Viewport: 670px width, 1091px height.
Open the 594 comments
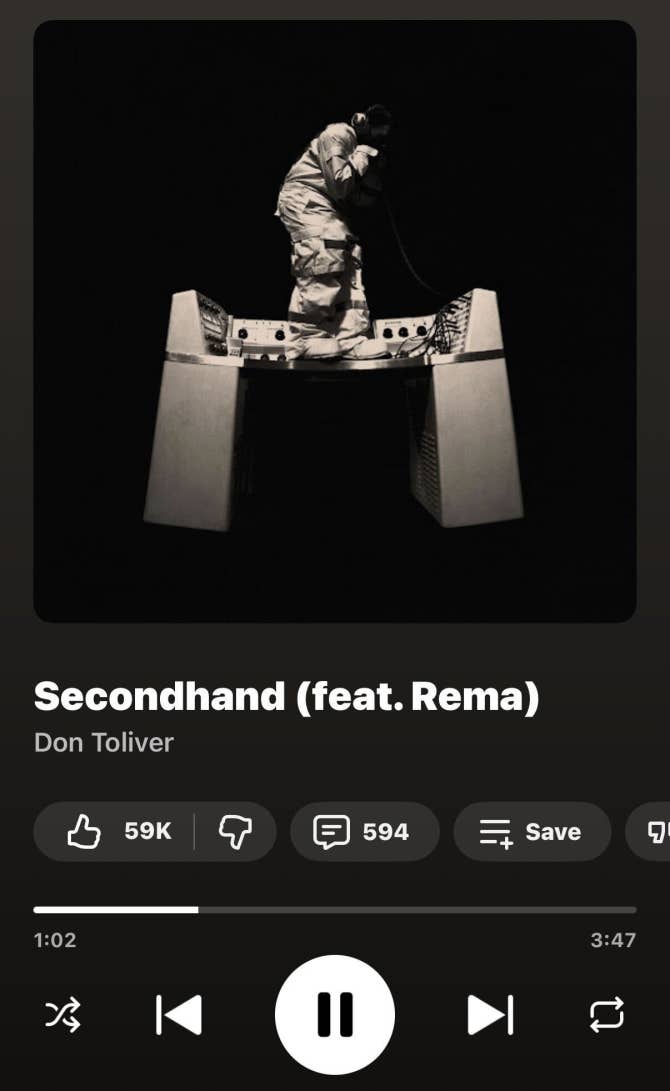coord(364,832)
